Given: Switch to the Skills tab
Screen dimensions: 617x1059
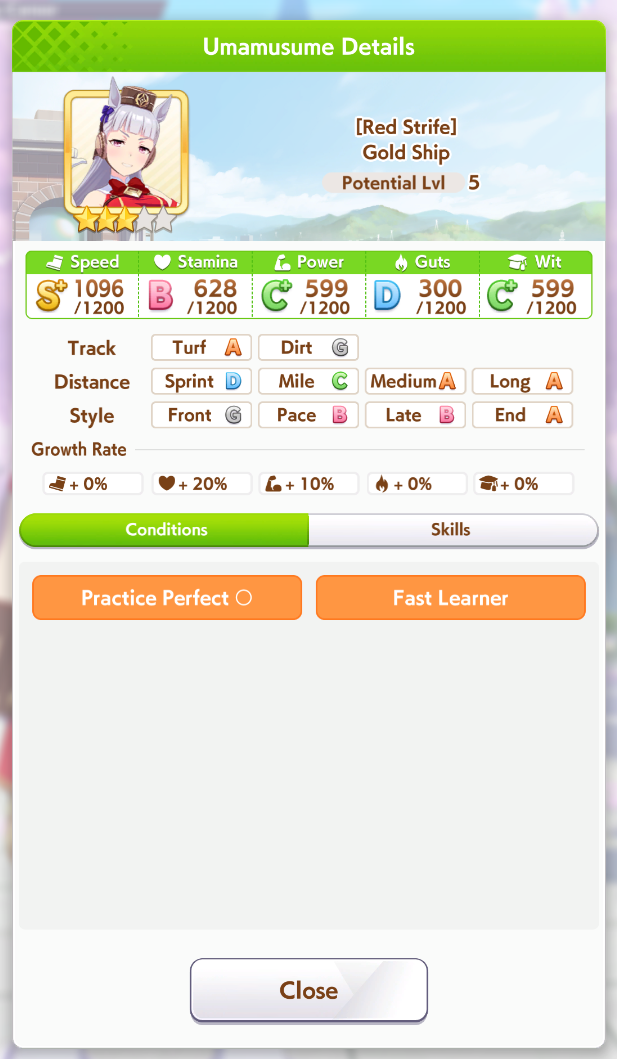Looking at the screenshot, I should tap(451, 530).
